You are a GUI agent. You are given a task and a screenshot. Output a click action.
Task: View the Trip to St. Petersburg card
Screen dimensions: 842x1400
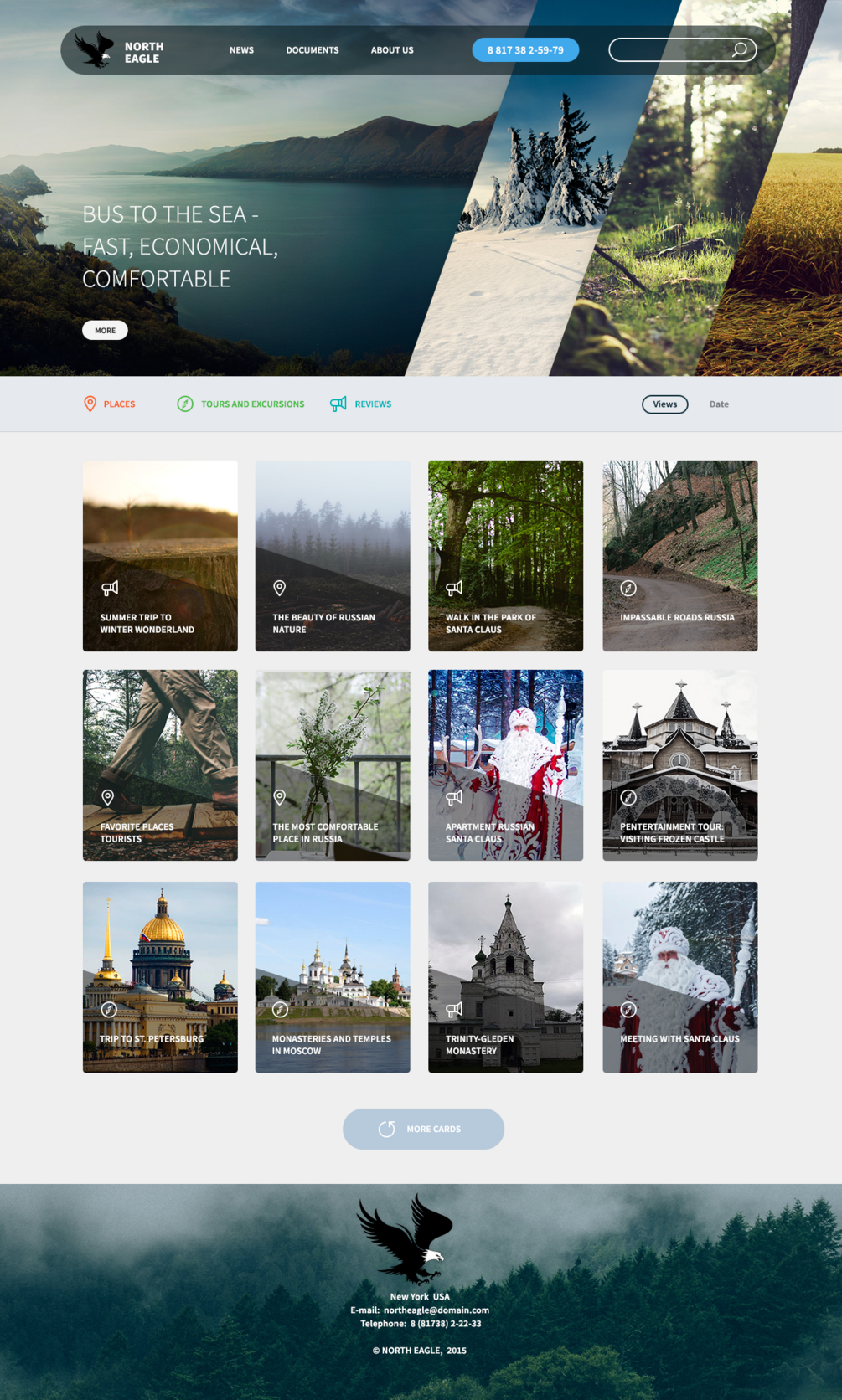(x=160, y=977)
